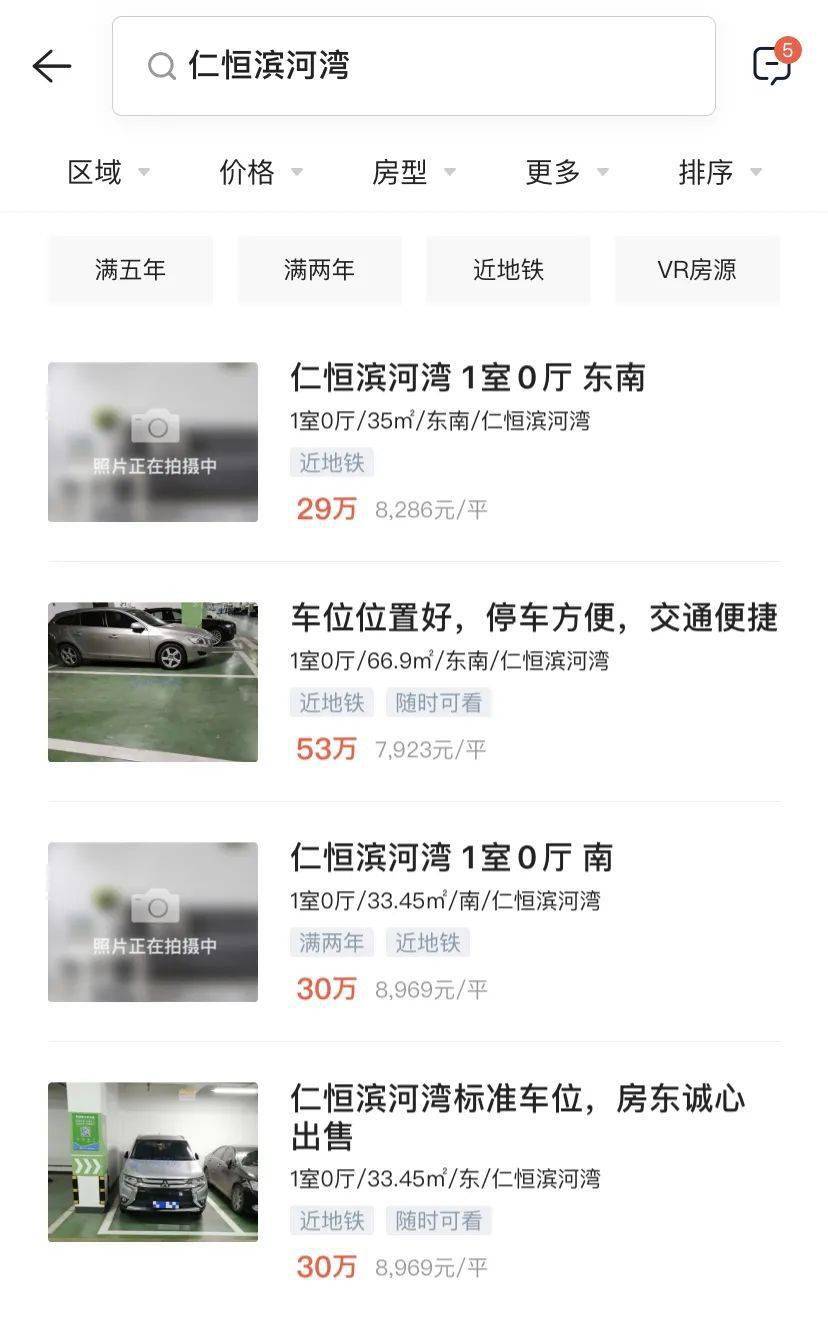Tap the 仁恒滨河湾 search box
Image resolution: width=828 pixels, height=1317 pixels.
point(413,66)
